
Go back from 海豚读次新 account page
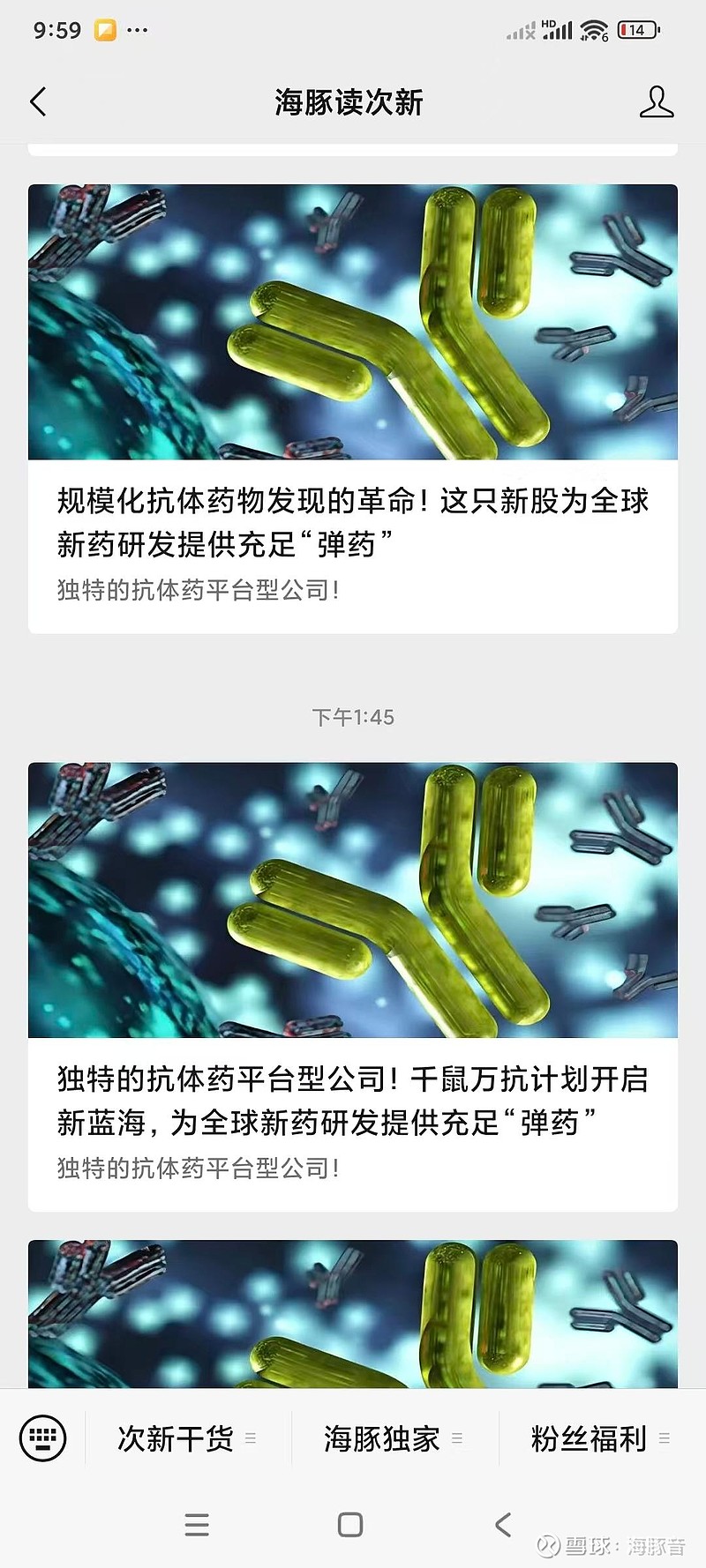click(38, 102)
